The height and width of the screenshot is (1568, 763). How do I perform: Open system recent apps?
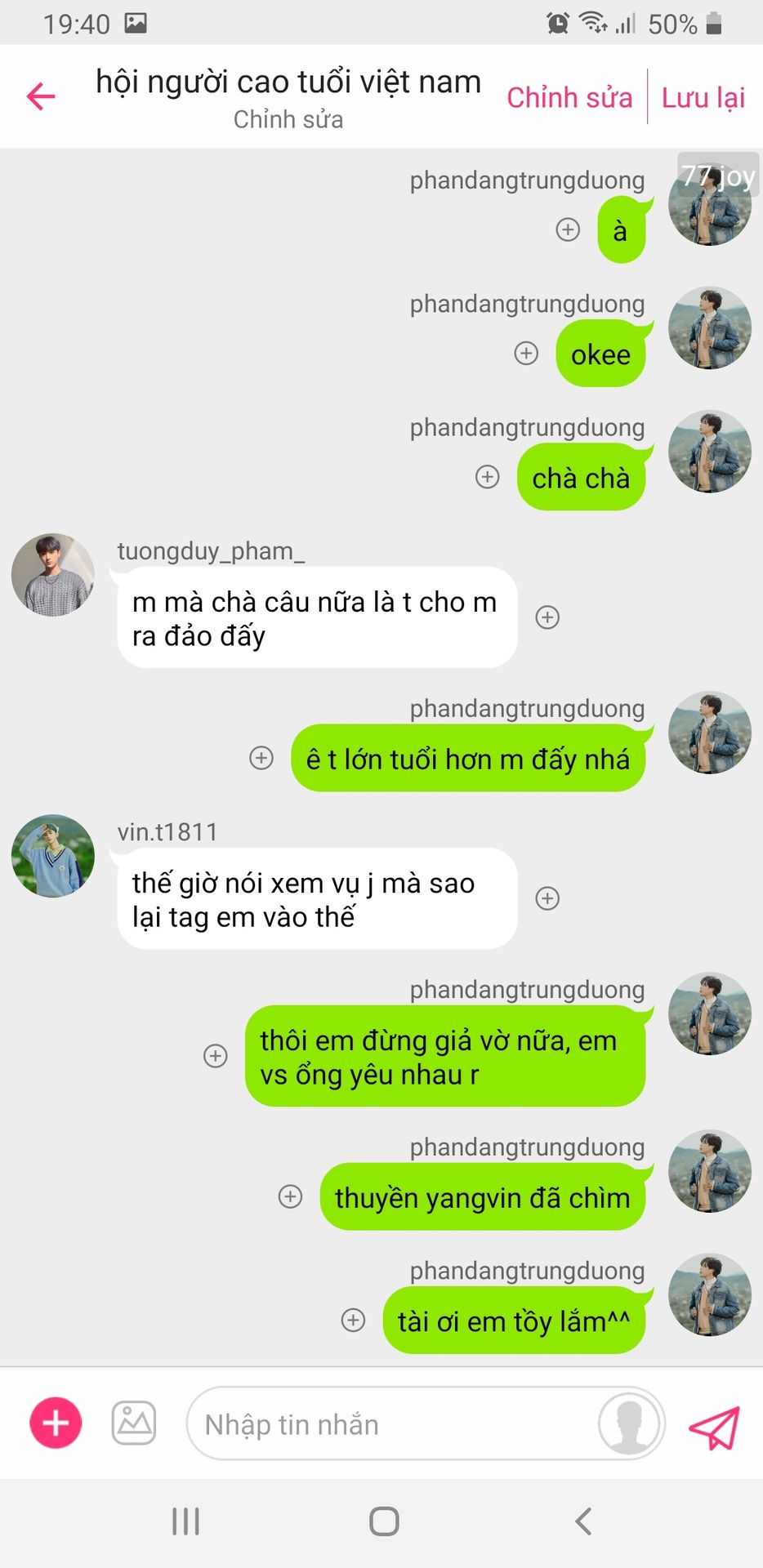[x=186, y=1521]
